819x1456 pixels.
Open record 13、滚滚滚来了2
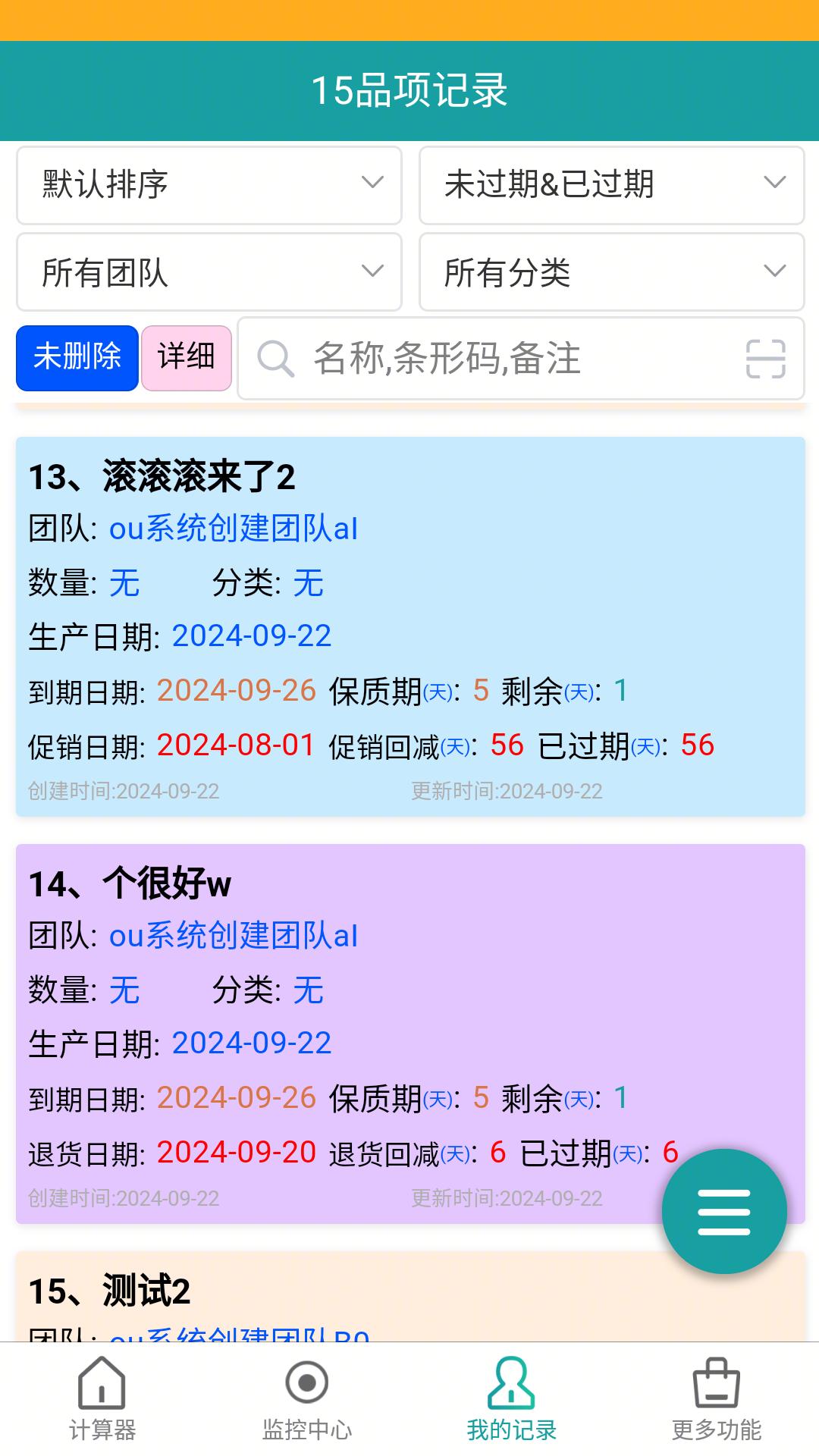coord(409,626)
